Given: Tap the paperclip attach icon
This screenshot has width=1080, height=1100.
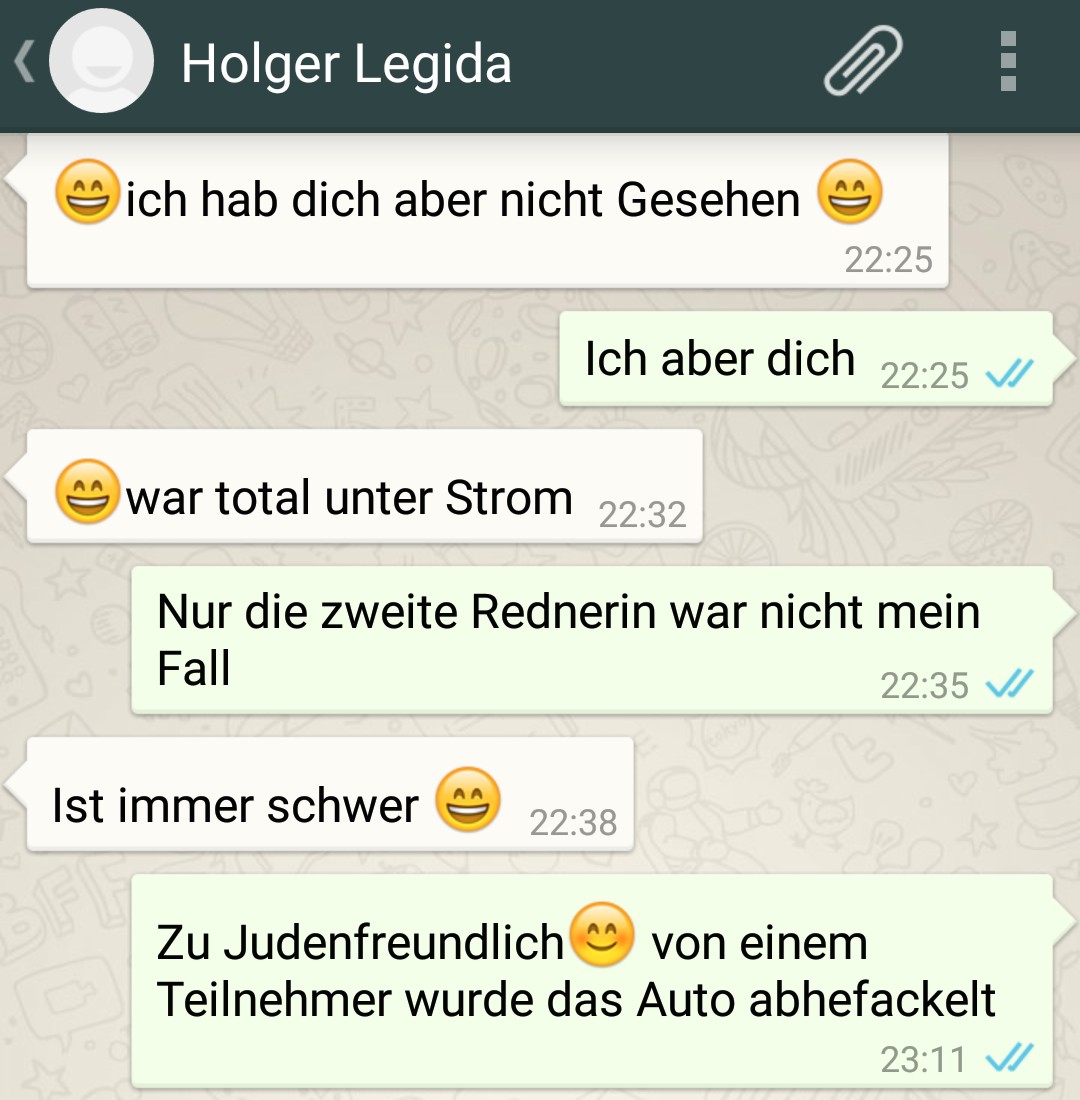Looking at the screenshot, I should point(862,62).
